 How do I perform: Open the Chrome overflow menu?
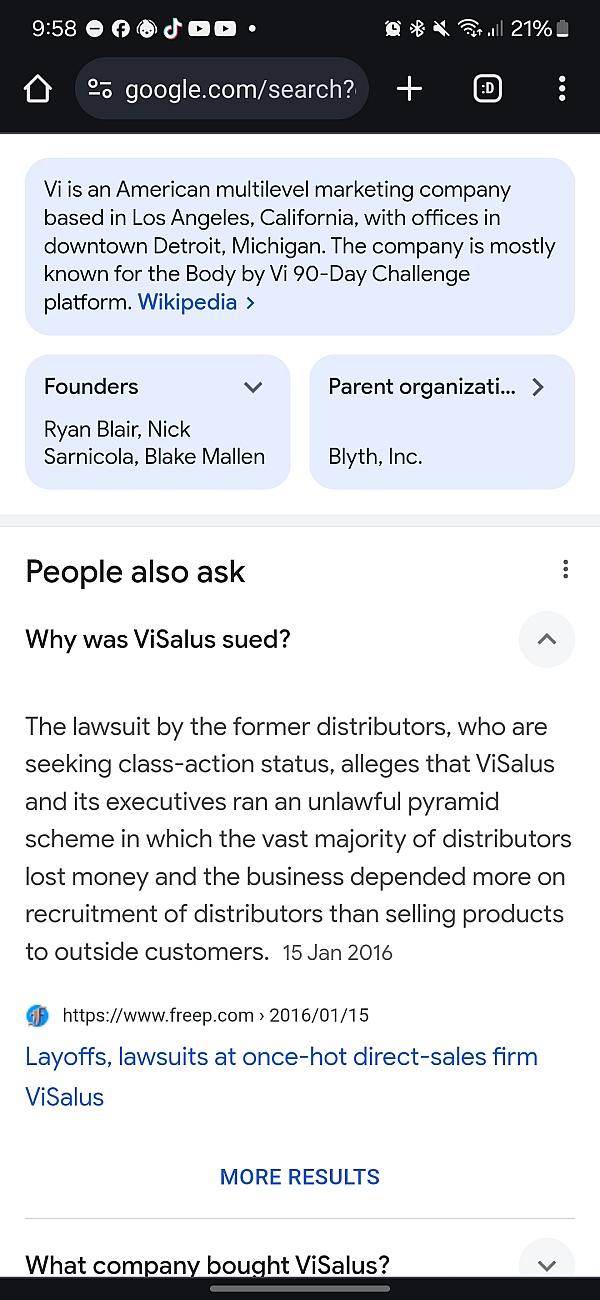[562, 89]
